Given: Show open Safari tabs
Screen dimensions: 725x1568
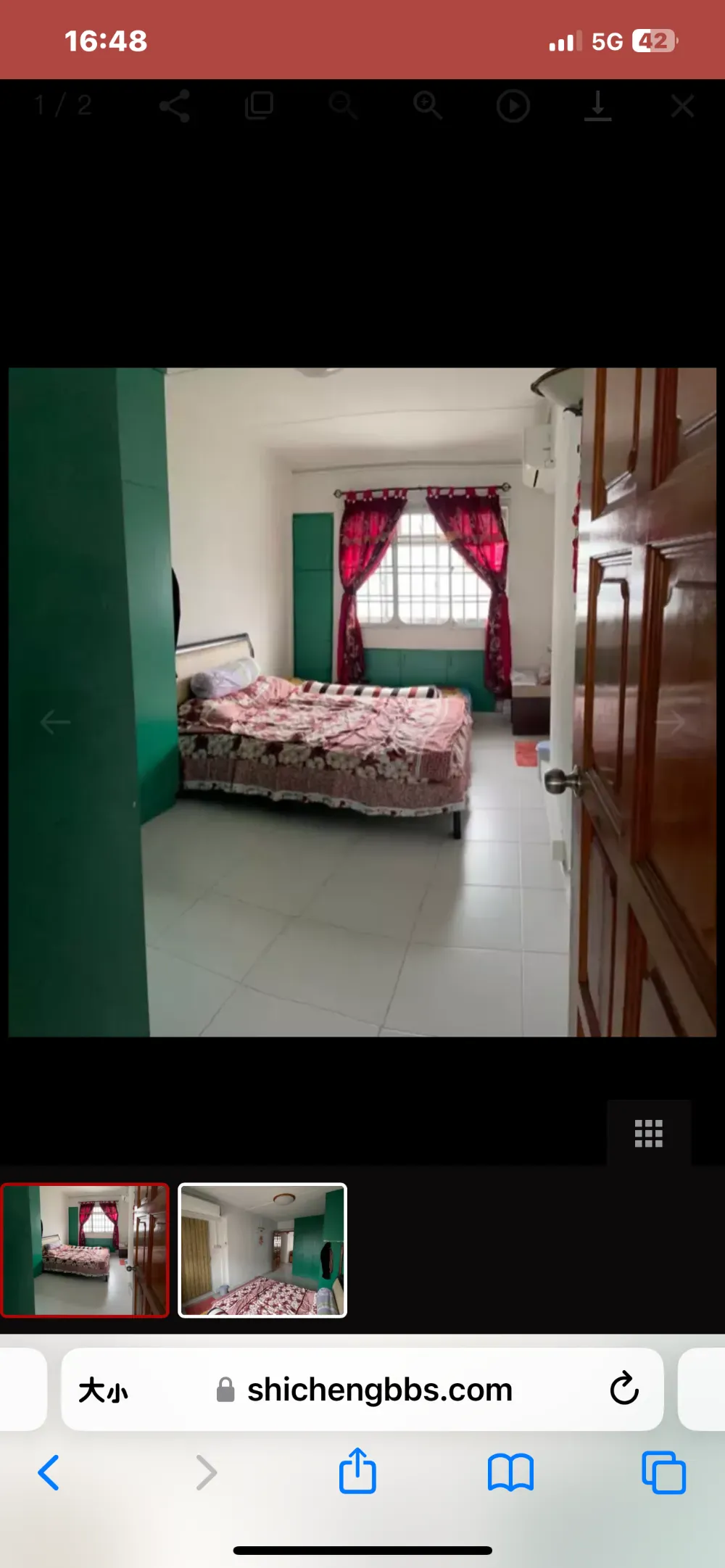Looking at the screenshot, I should (x=663, y=1472).
